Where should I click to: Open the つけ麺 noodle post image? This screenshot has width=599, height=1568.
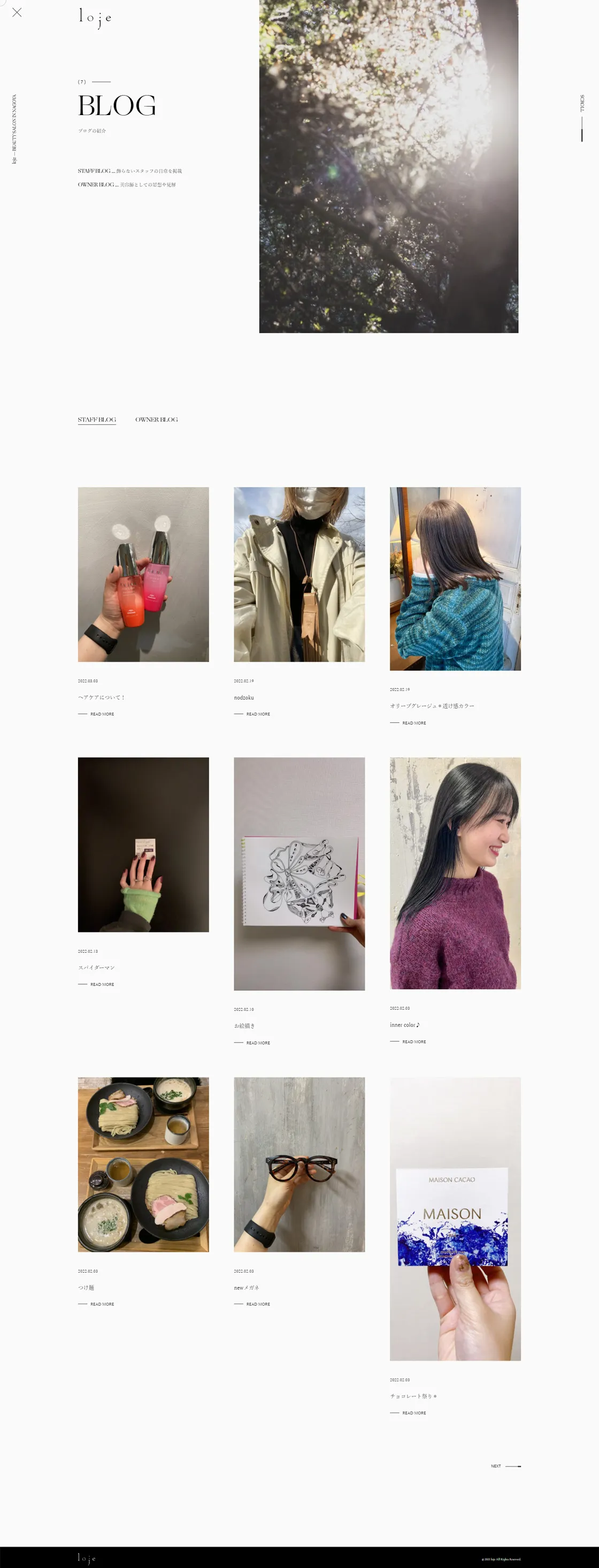point(143,1164)
